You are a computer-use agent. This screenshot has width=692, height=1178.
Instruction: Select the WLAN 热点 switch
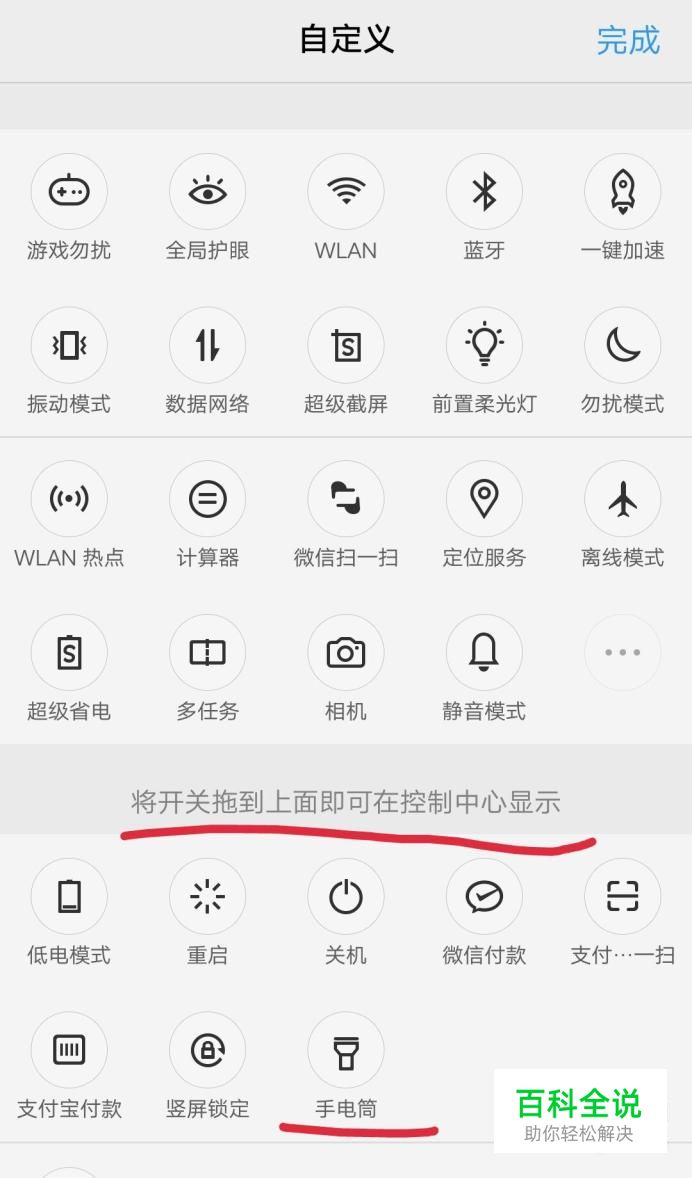69,499
